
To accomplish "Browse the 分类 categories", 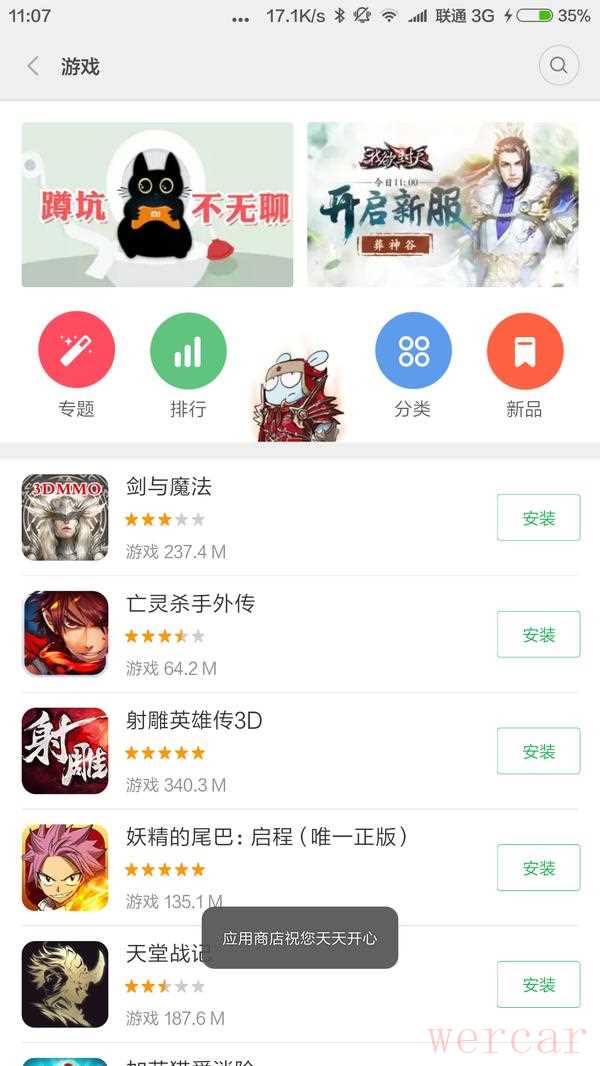I will pos(413,352).
